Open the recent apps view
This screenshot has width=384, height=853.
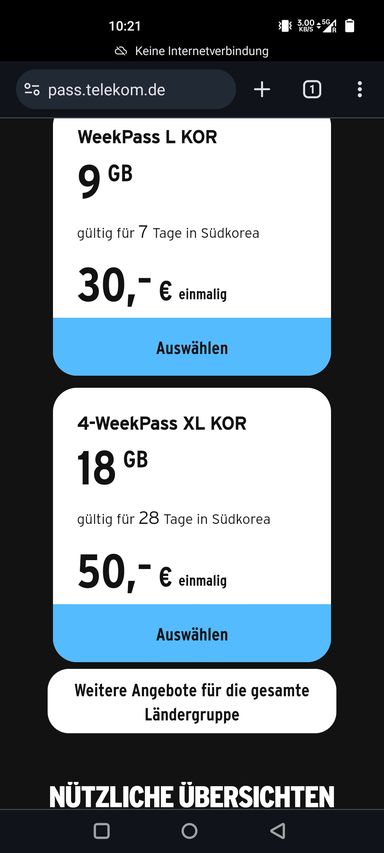point(102,831)
